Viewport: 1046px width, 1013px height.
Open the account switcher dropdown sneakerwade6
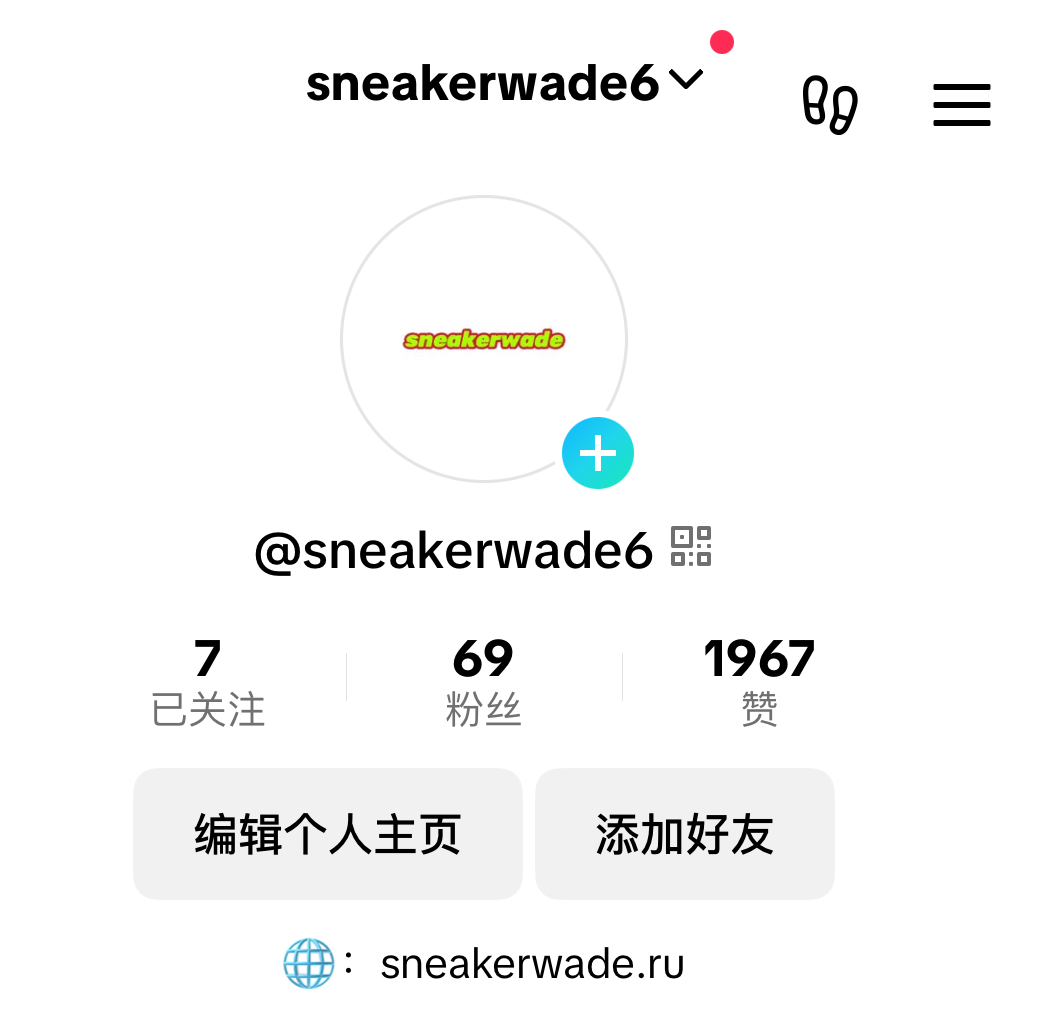[504, 83]
